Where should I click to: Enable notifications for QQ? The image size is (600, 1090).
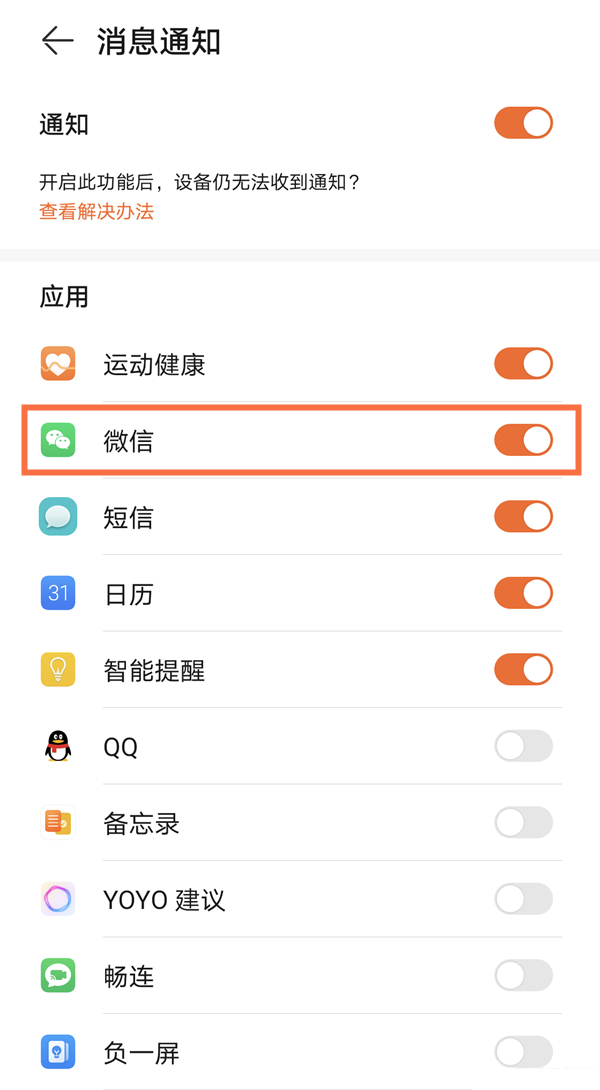pos(523,746)
